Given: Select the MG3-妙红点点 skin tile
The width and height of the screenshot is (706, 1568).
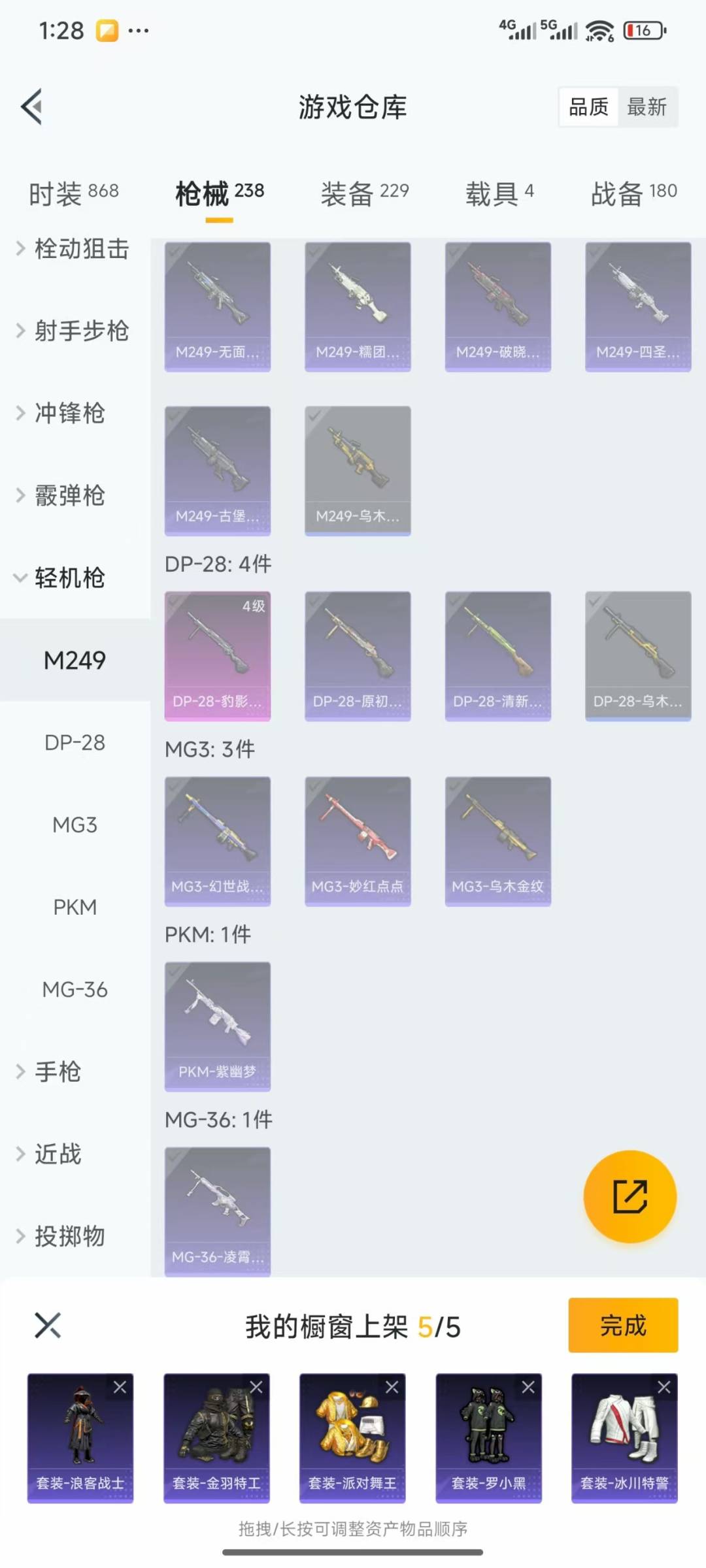Looking at the screenshot, I should coord(358,841).
